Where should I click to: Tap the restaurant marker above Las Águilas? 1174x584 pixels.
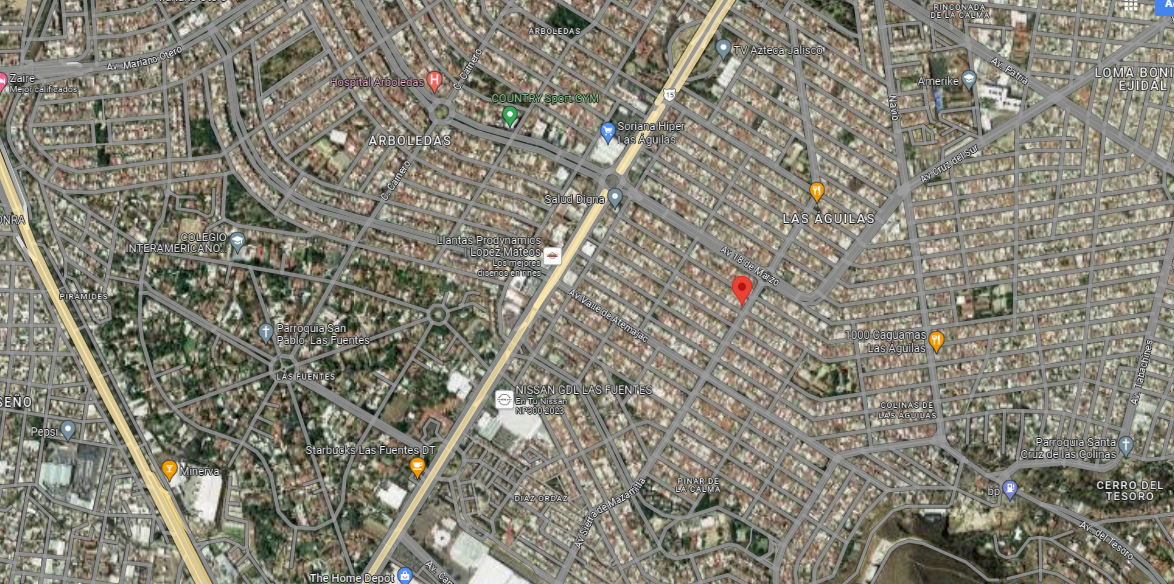pyautogui.click(x=817, y=192)
